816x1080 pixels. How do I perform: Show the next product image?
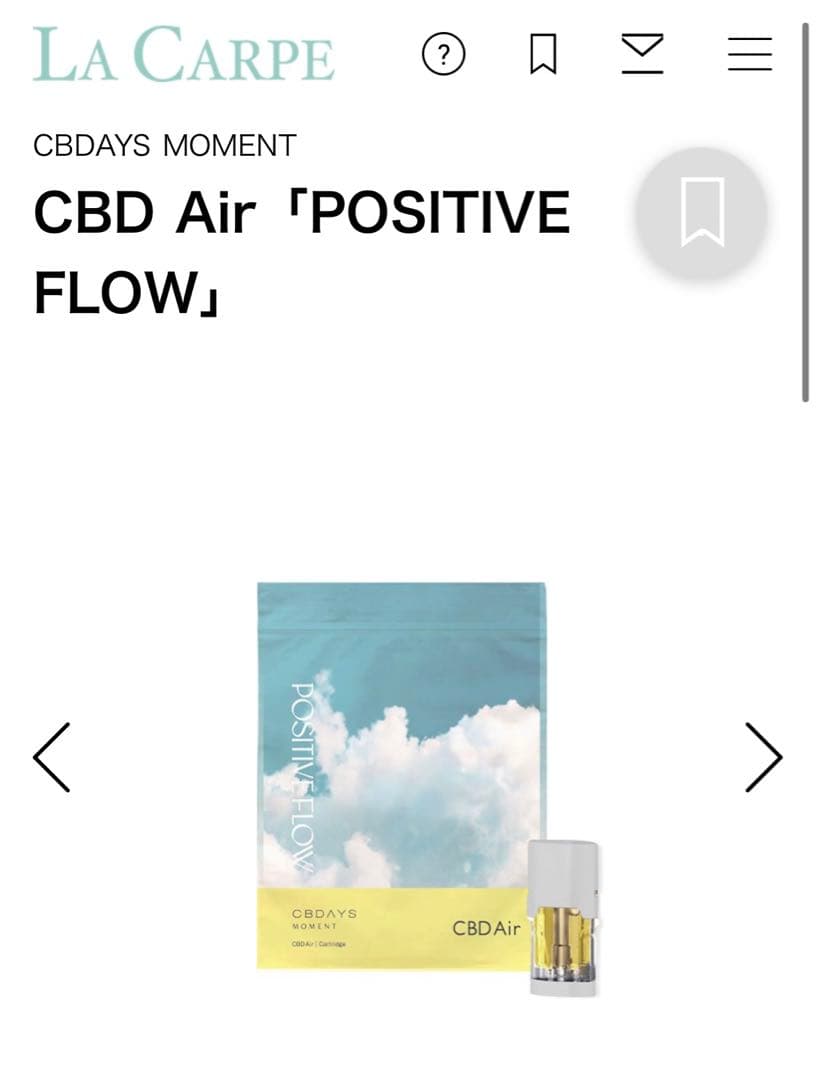click(763, 757)
